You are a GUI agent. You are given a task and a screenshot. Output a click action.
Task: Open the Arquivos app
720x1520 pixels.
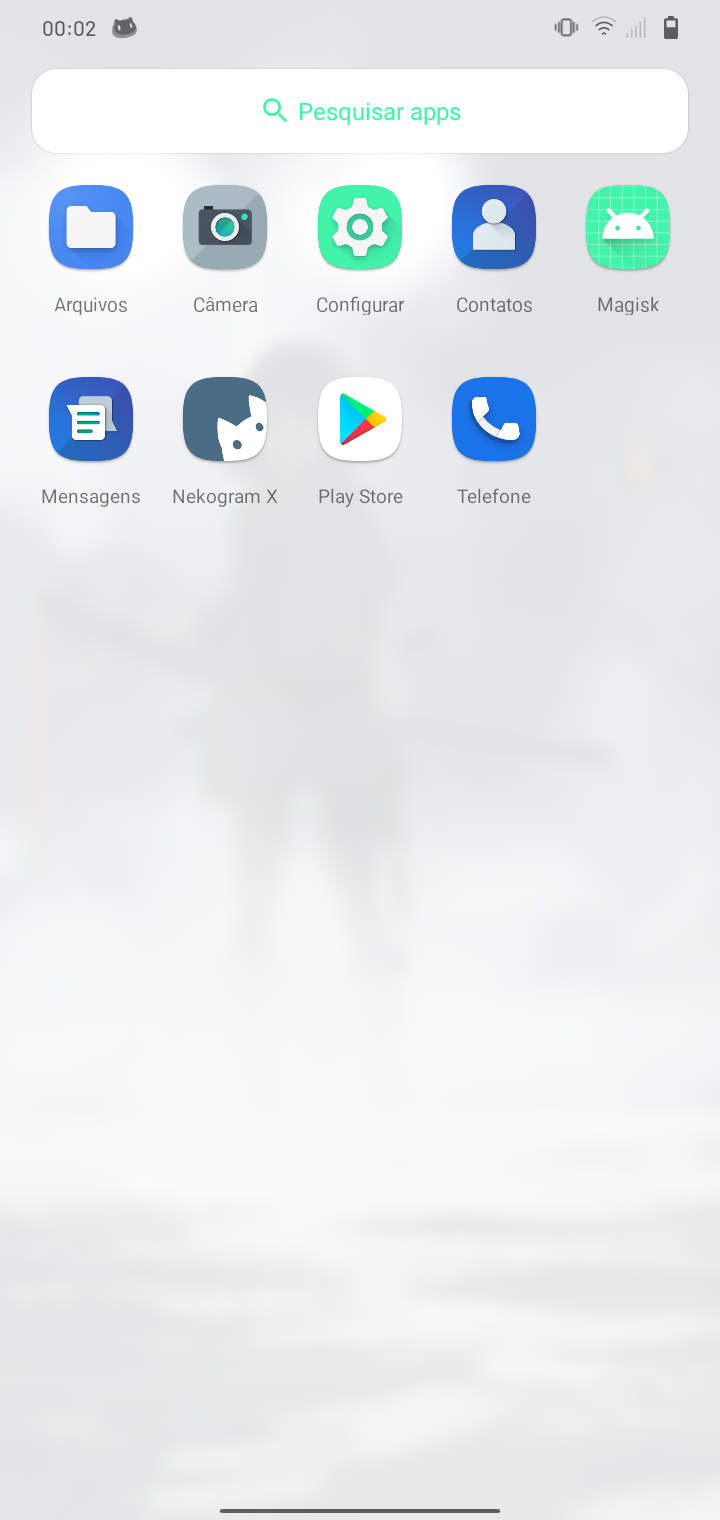tap(91, 228)
